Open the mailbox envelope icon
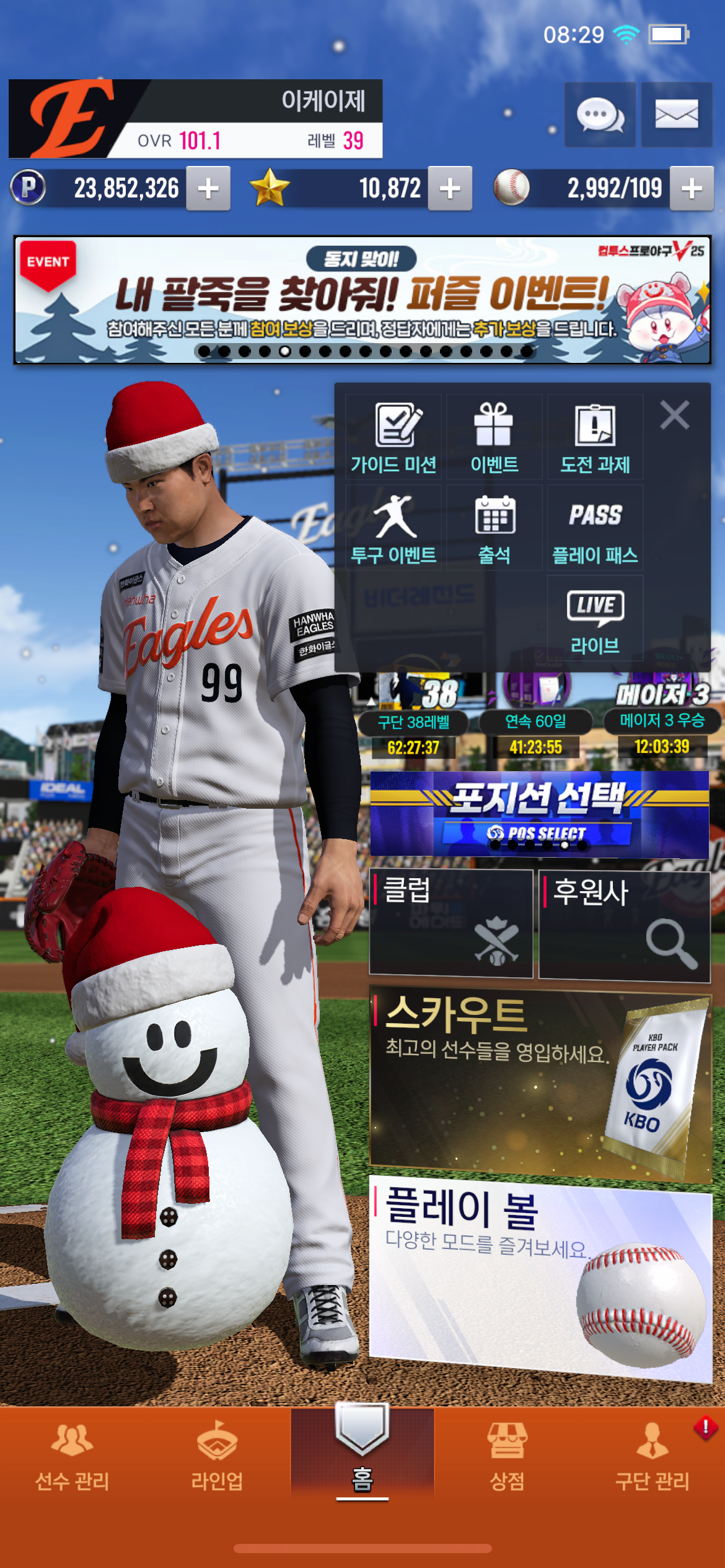Image resolution: width=725 pixels, height=1568 pixels. click(x=676, y=115)
